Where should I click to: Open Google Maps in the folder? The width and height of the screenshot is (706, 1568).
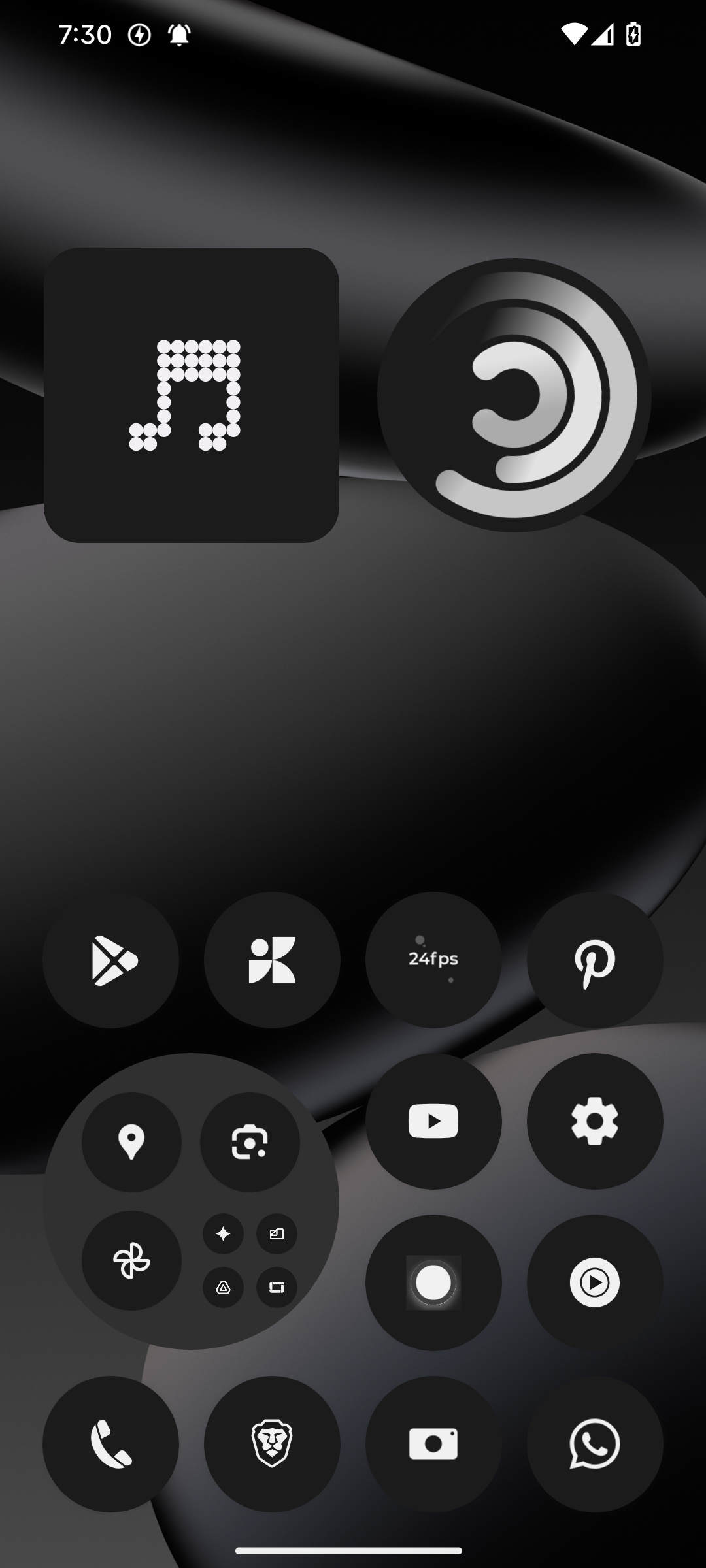[x=131, y=1142]
